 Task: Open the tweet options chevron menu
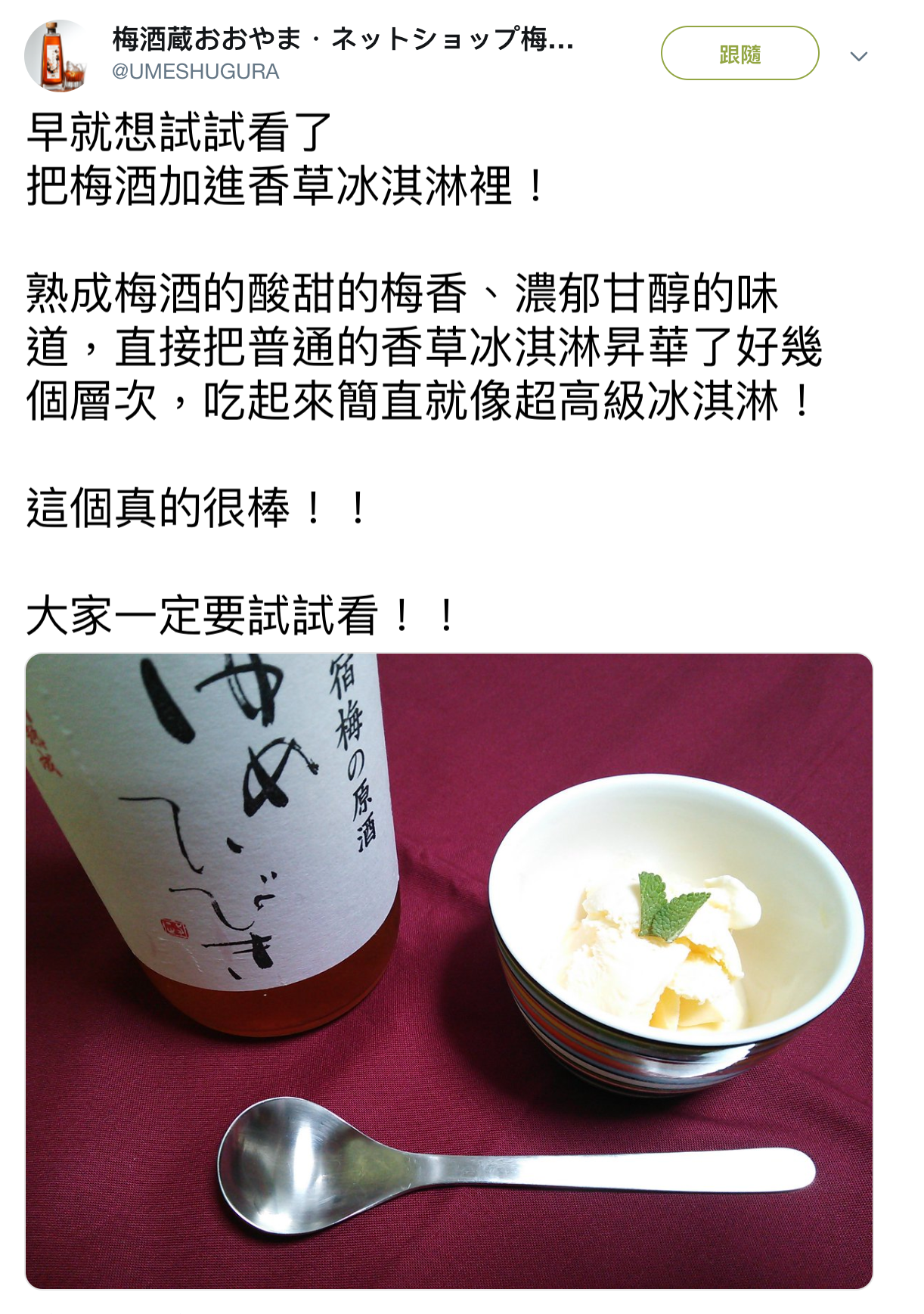click(858, 57)
